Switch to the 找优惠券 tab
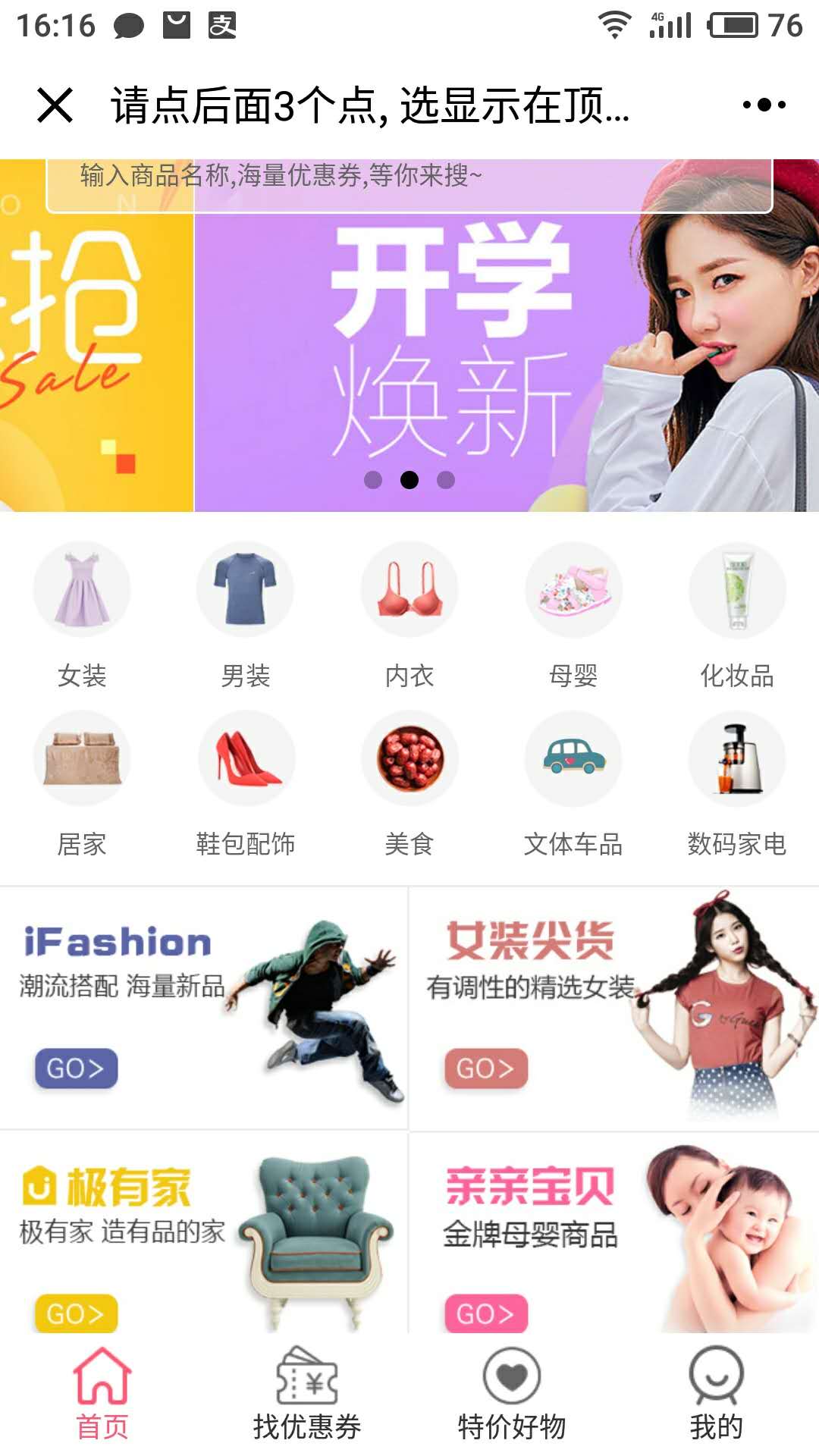 tap(307, 1394)
